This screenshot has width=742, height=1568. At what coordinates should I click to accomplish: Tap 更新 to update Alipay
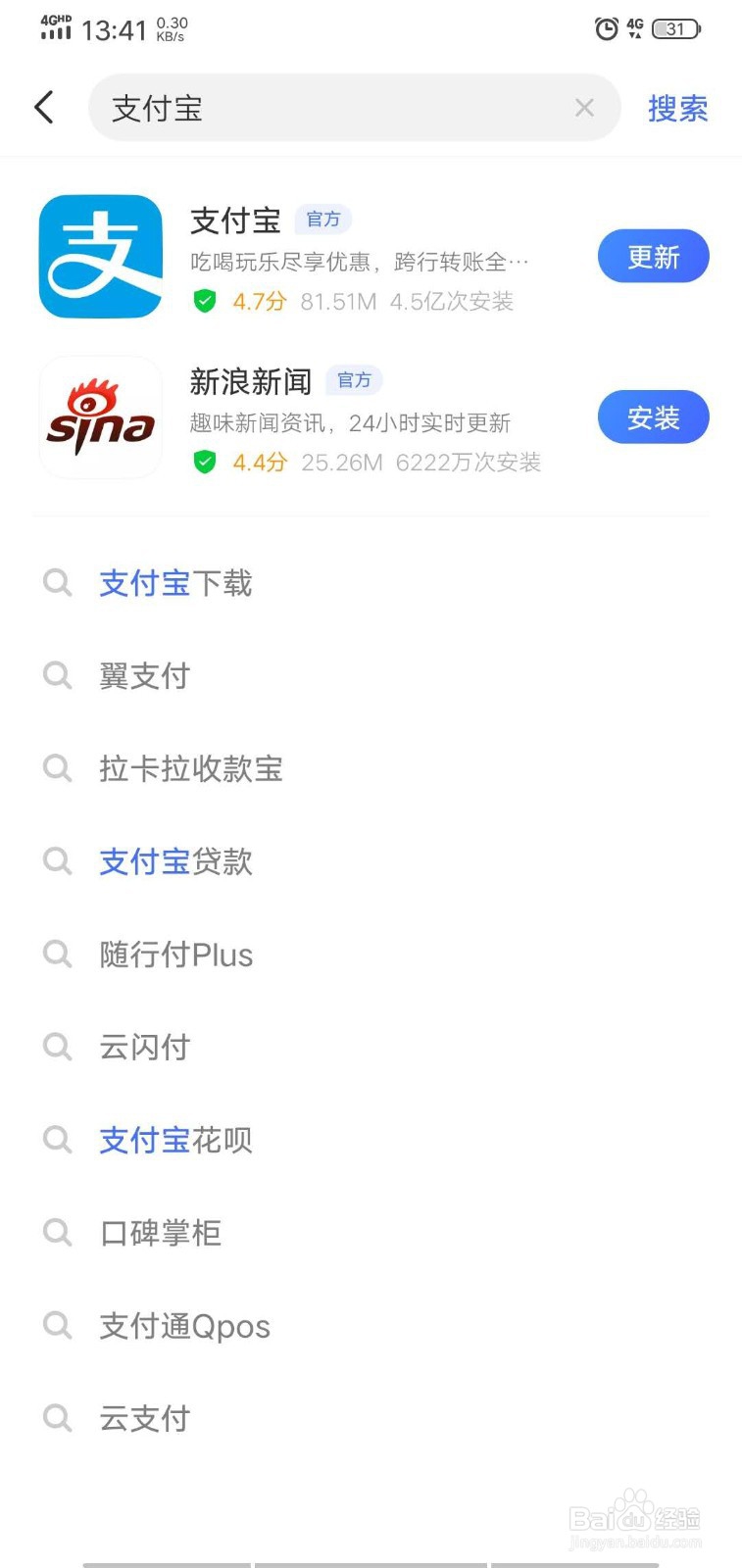click(653, 256)
